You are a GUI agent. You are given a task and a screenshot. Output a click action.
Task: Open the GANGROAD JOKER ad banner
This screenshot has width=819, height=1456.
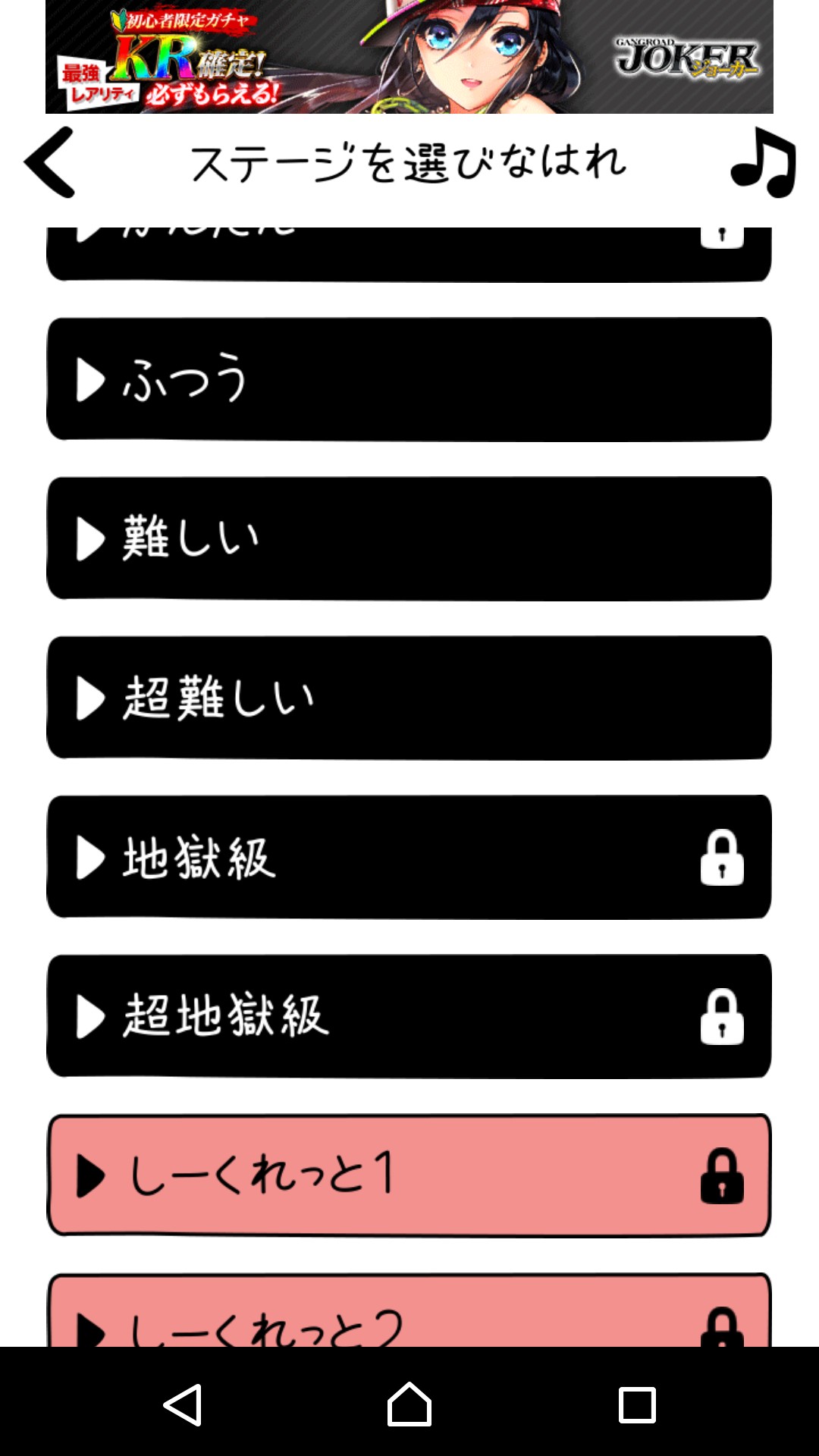coord(409,57)
